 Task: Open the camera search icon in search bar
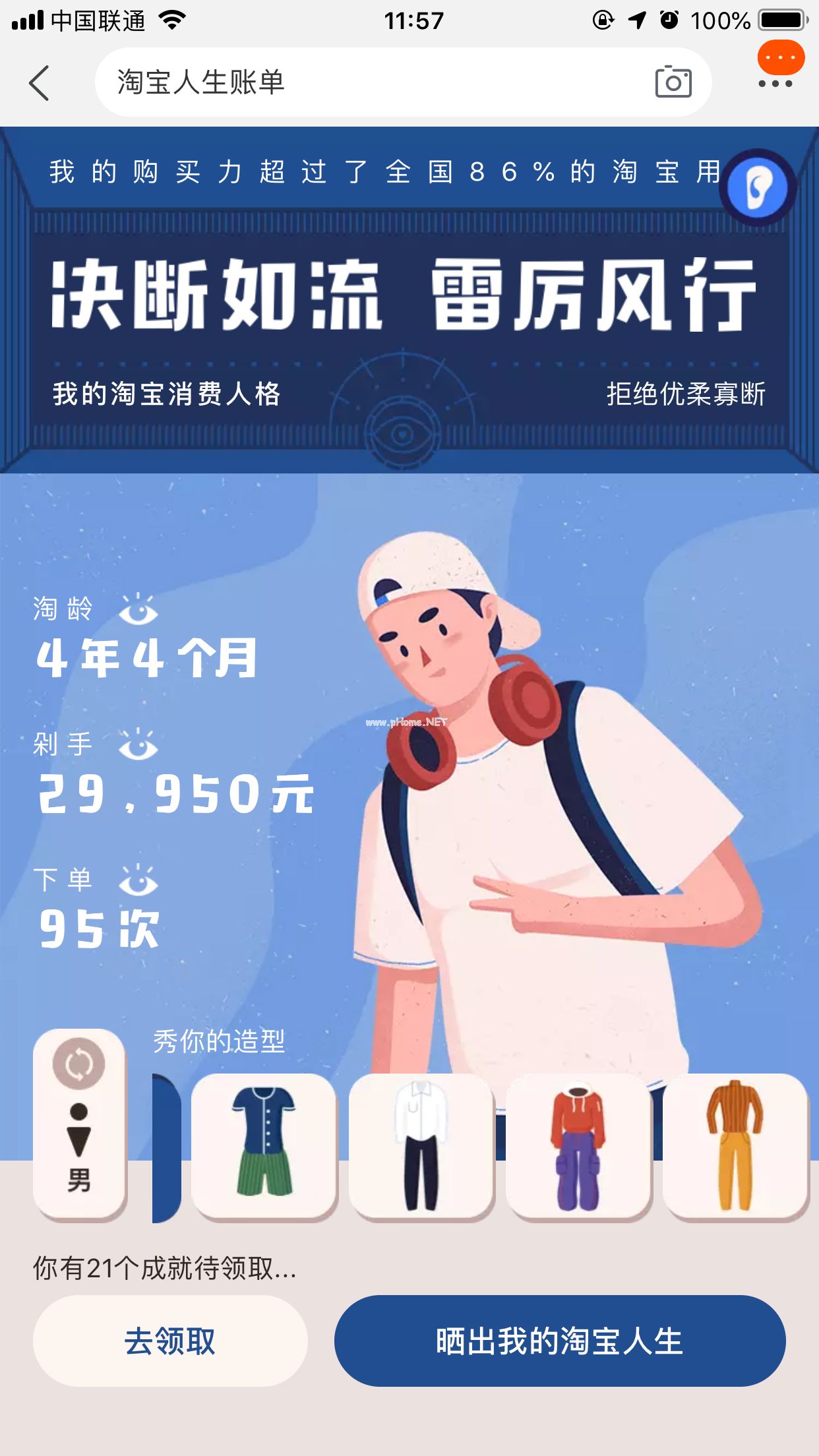(x=674, y=83)
